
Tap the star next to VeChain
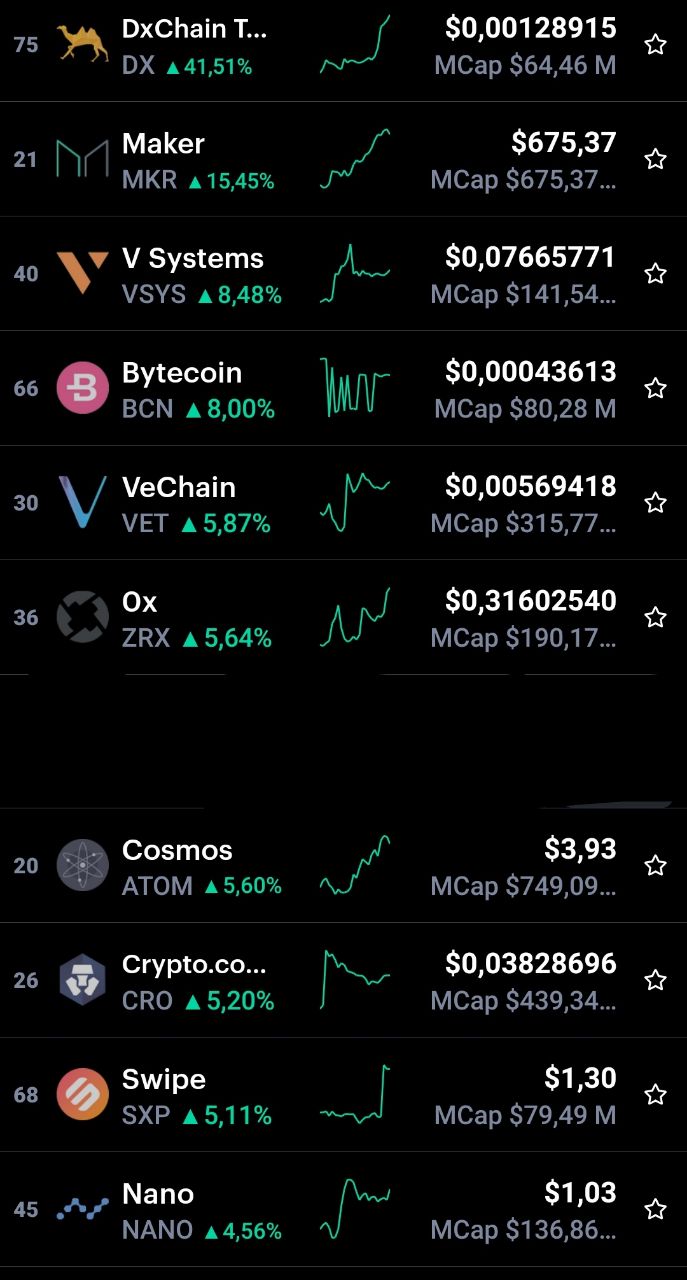[x=655, y=502]
